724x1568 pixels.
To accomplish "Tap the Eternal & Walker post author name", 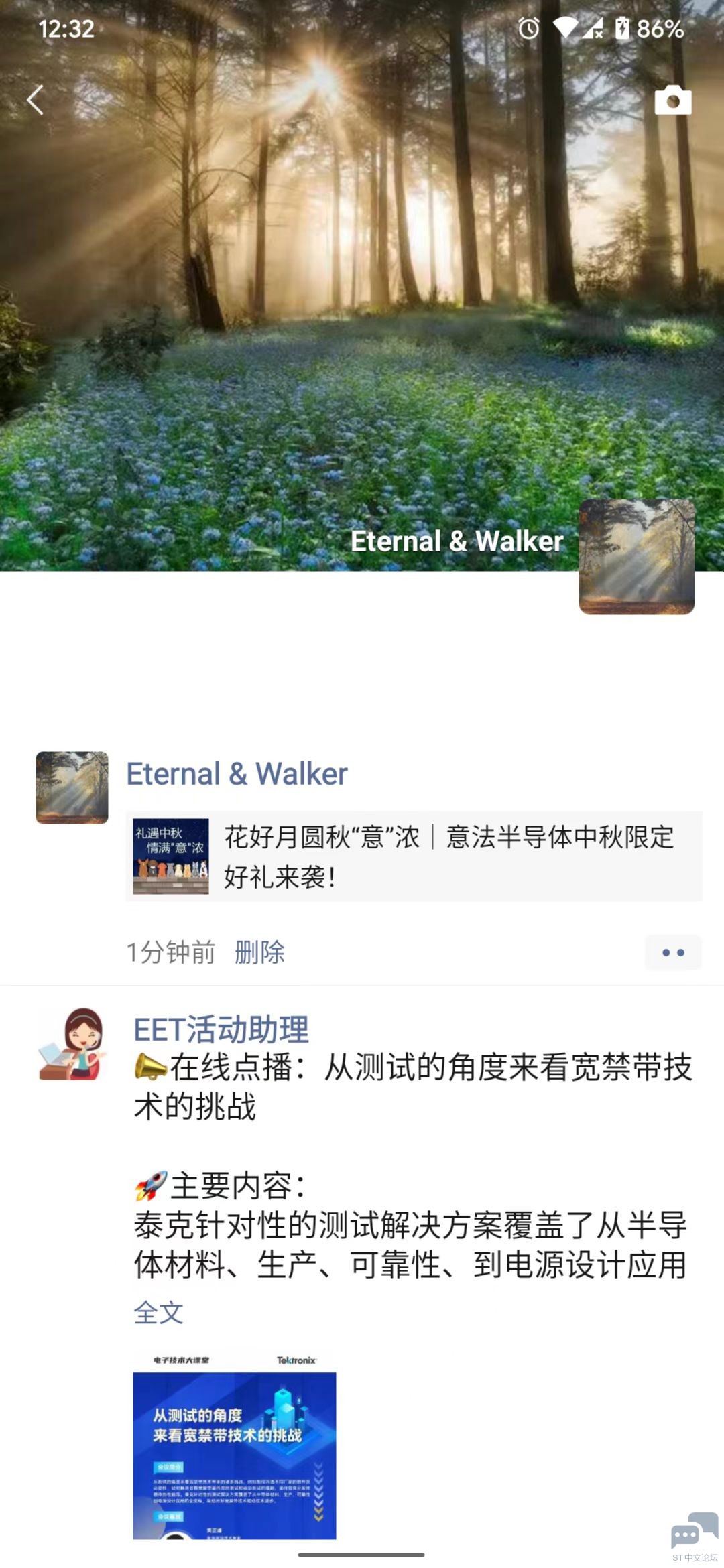I will [237, 774].
